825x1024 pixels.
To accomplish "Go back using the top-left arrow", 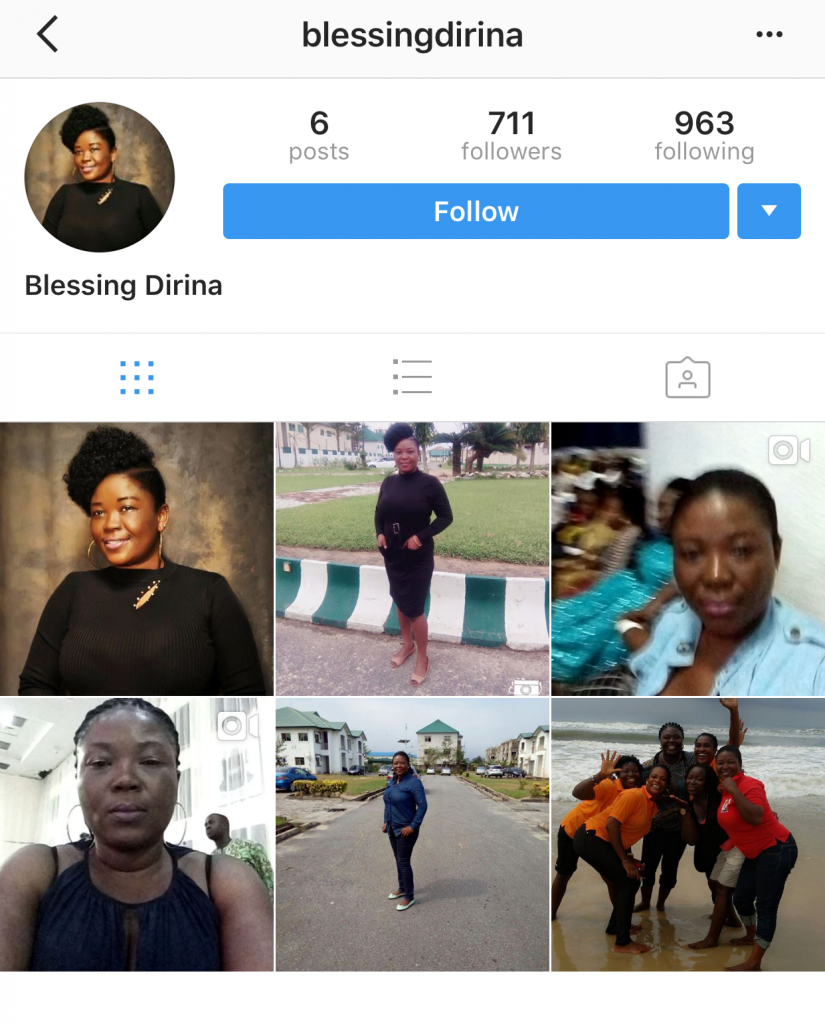I will tap(47, 35).
